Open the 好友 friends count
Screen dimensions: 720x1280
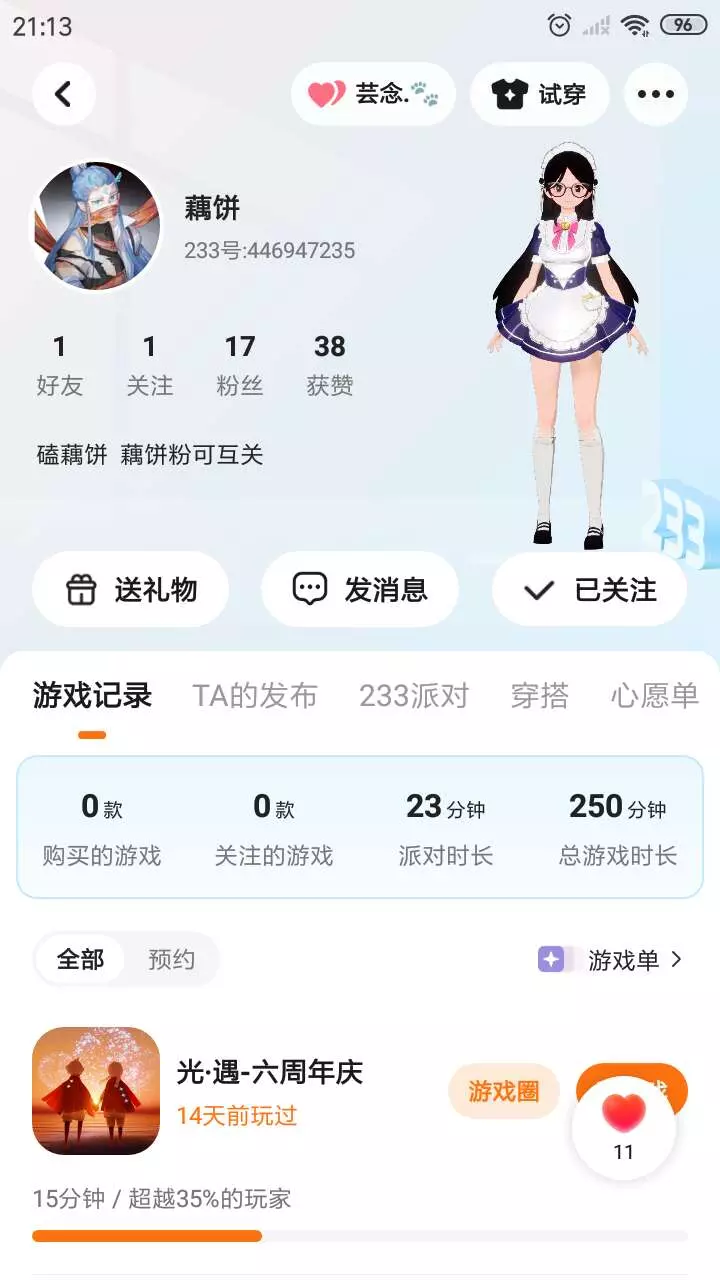(60, 365)
